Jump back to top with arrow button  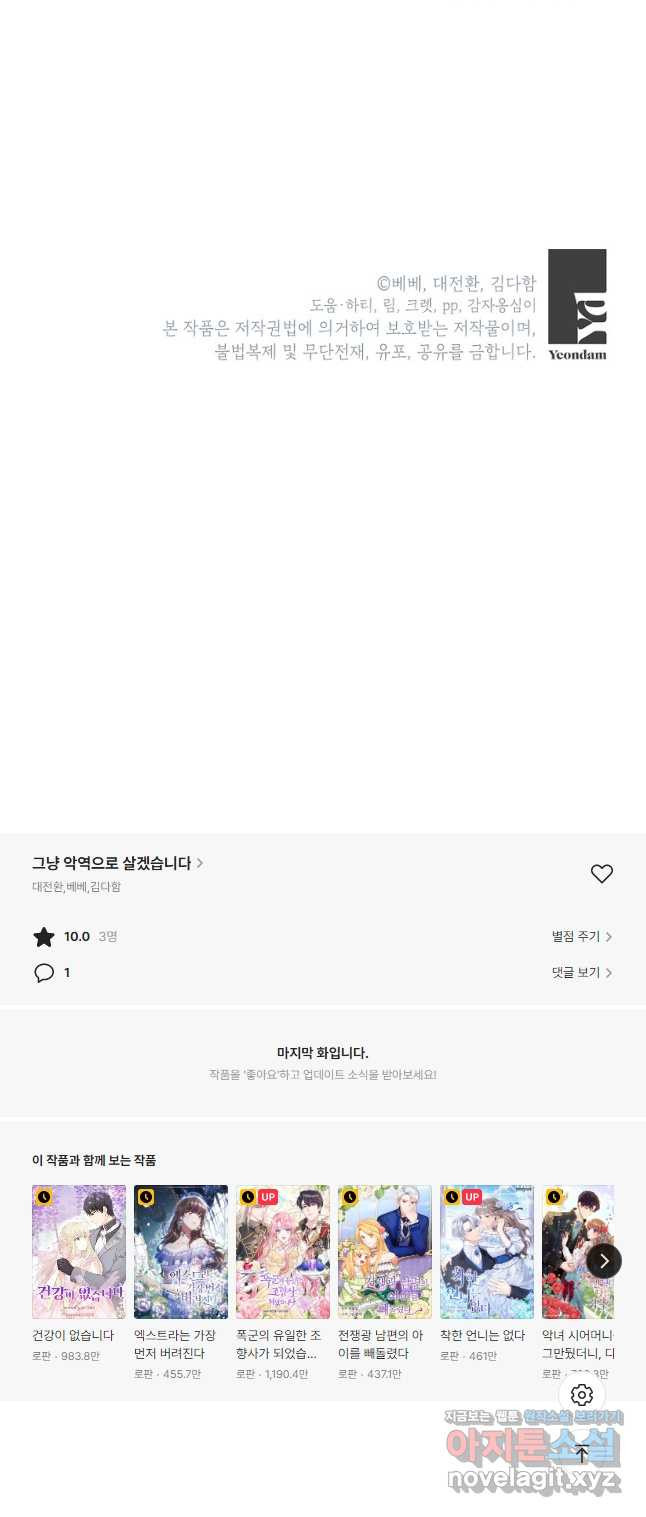click(x=582, y=1454)
